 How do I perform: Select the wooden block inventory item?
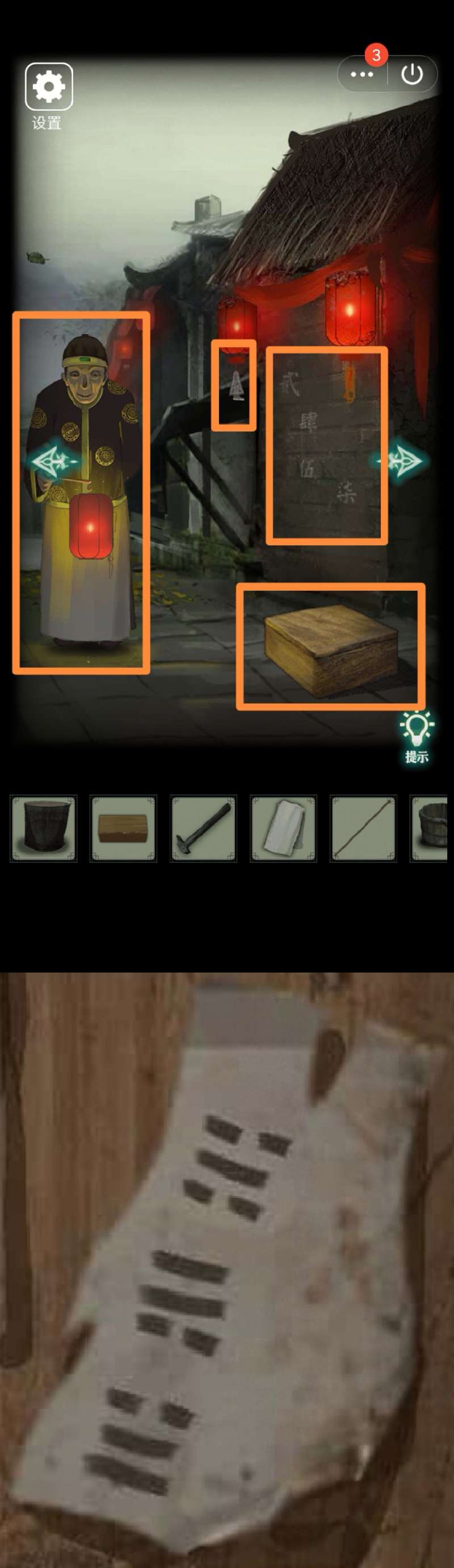click(123, 828)
